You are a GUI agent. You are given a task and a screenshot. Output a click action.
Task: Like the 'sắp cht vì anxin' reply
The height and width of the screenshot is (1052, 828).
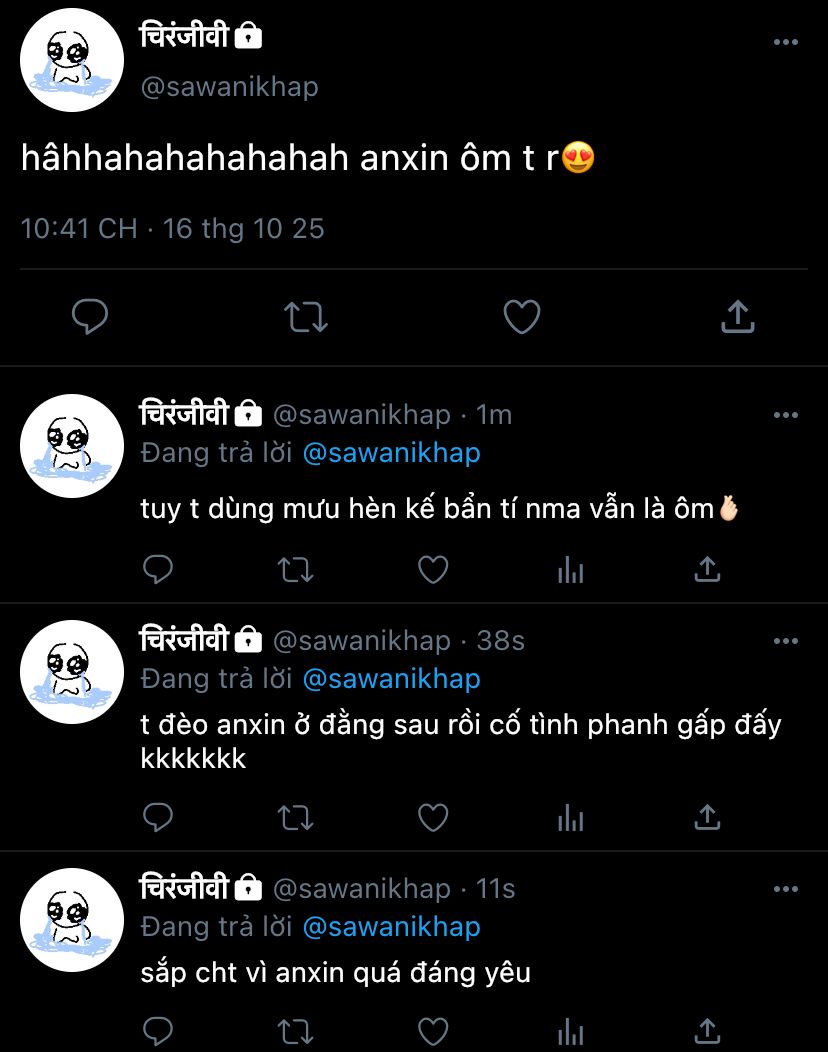(x=432, y=1030)
